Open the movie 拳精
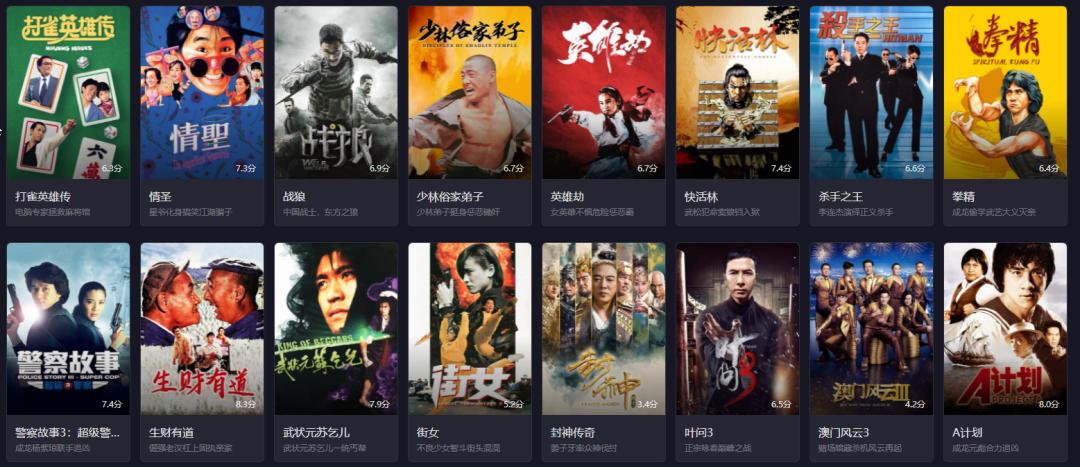This screenshot has height=467, width=1080. tap(1005, 93)
